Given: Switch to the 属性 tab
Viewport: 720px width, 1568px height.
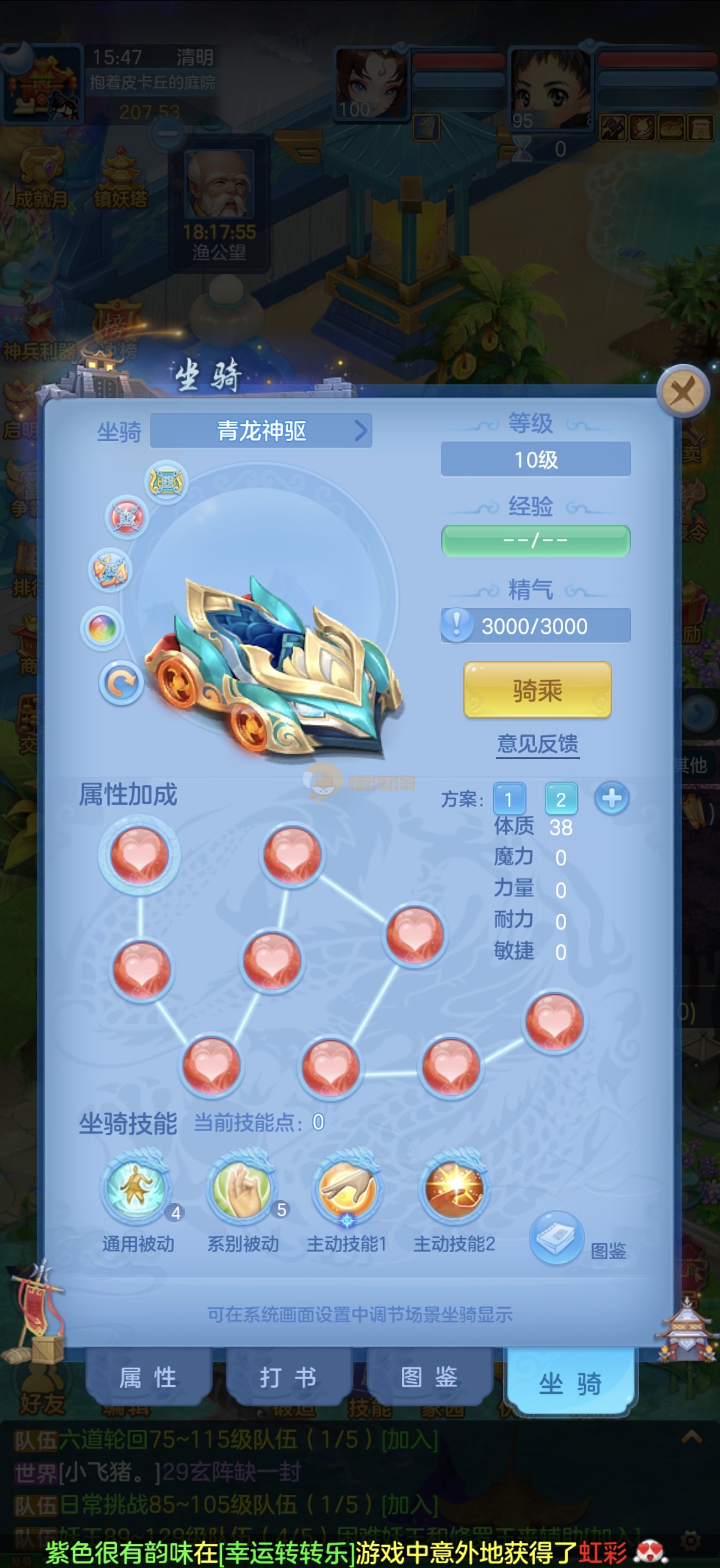Looking at the screenshot, I should (x=148, y=1377).
